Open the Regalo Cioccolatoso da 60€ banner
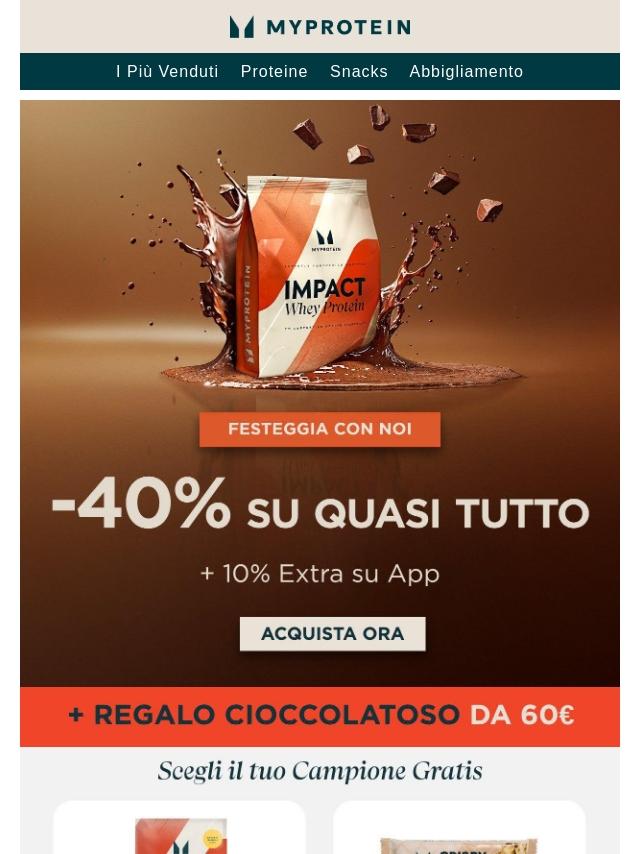Viewport: 640px width, 854px height. 320,716
